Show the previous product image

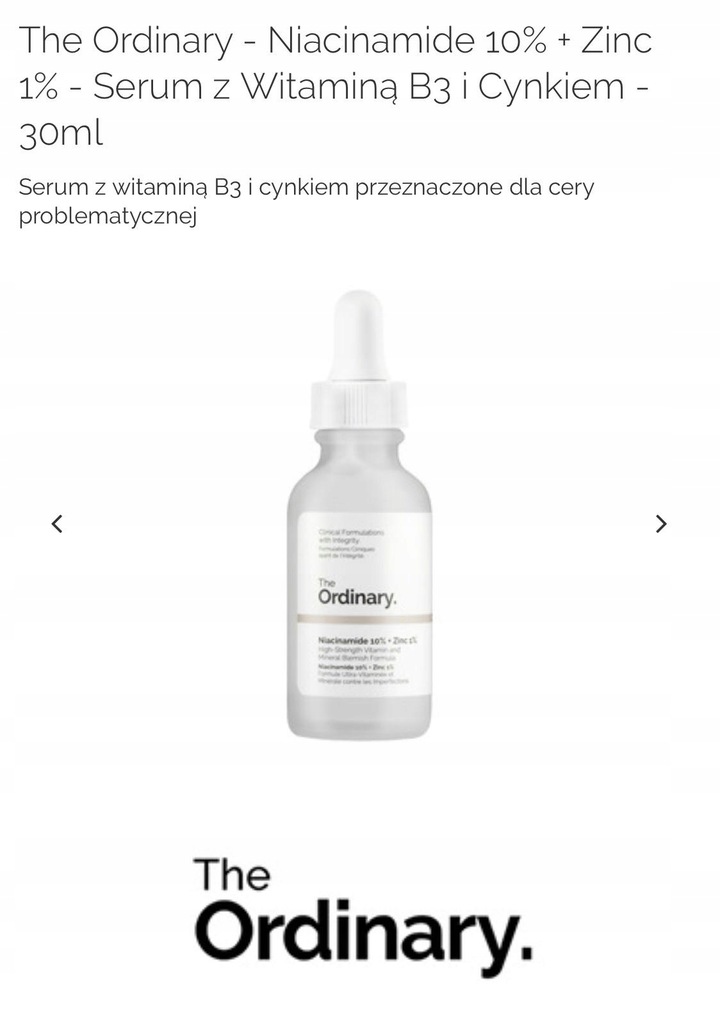point(57,523)
